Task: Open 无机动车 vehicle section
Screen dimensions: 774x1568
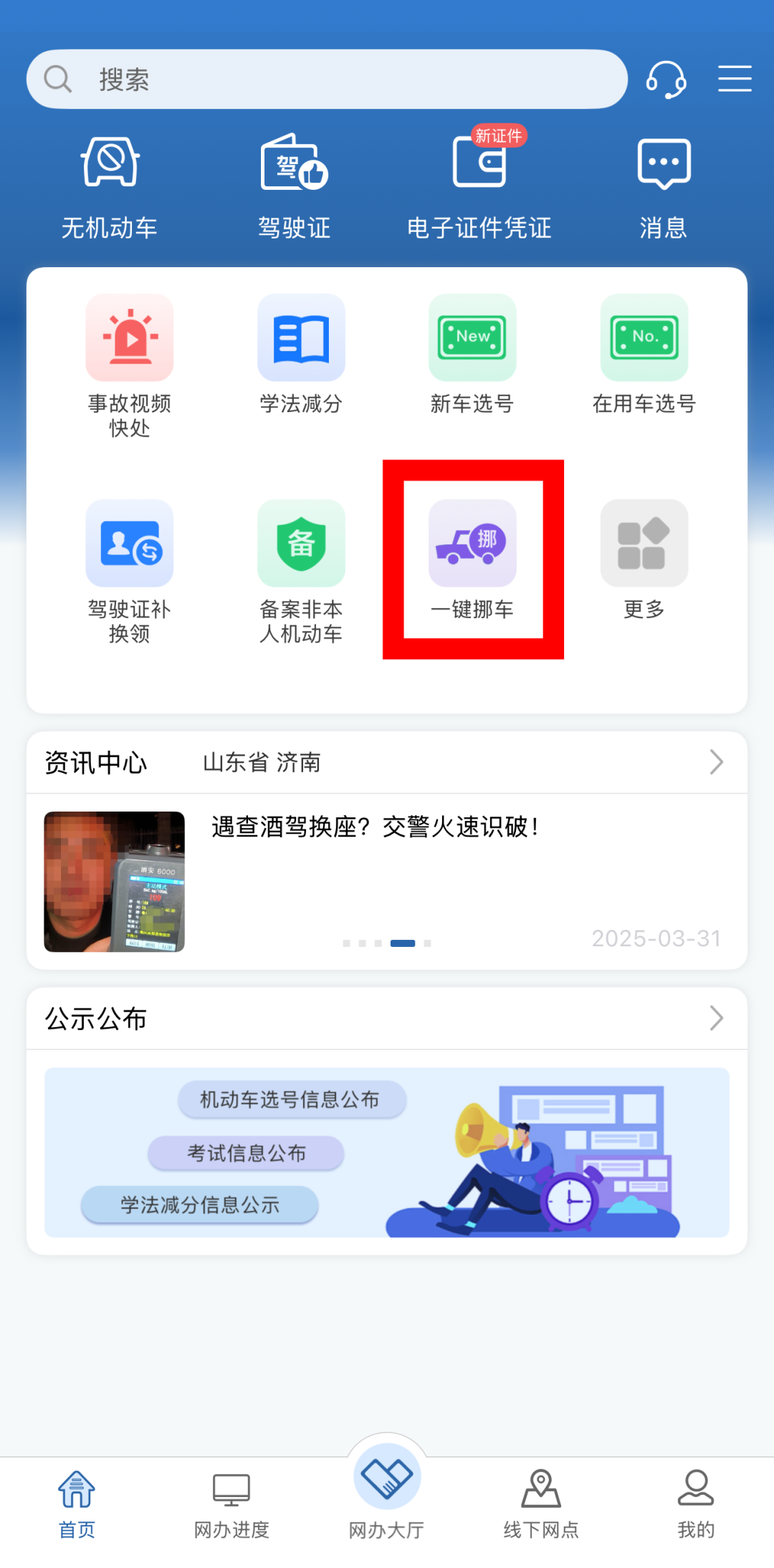Action: coord(110,188)
